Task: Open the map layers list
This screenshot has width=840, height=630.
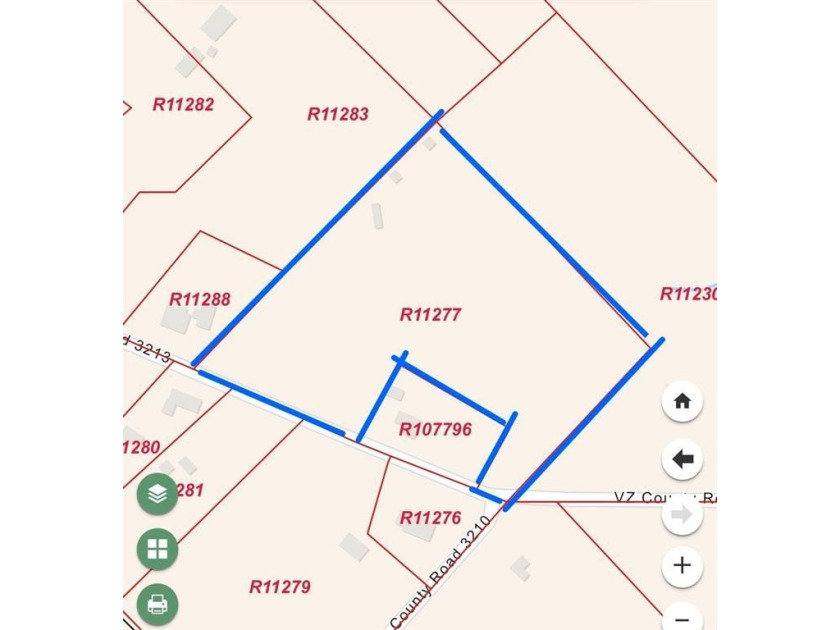Action: [157, 494]
